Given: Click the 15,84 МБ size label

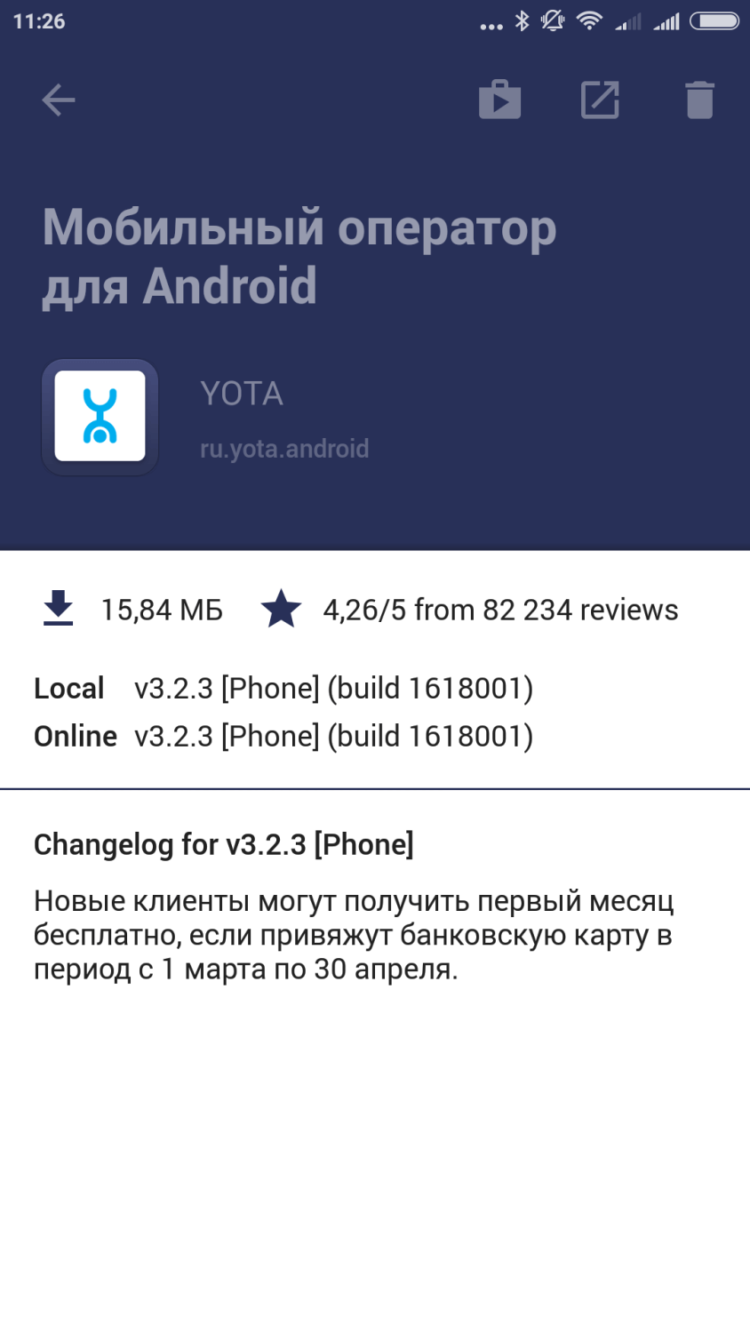Looking at the screenshot, I should (x=162, y=608).
